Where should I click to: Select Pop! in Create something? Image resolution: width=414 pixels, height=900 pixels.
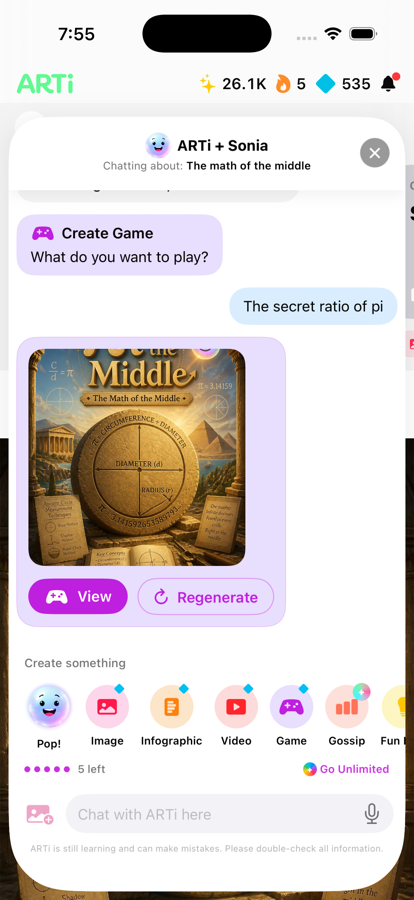[x=49, y=717]
